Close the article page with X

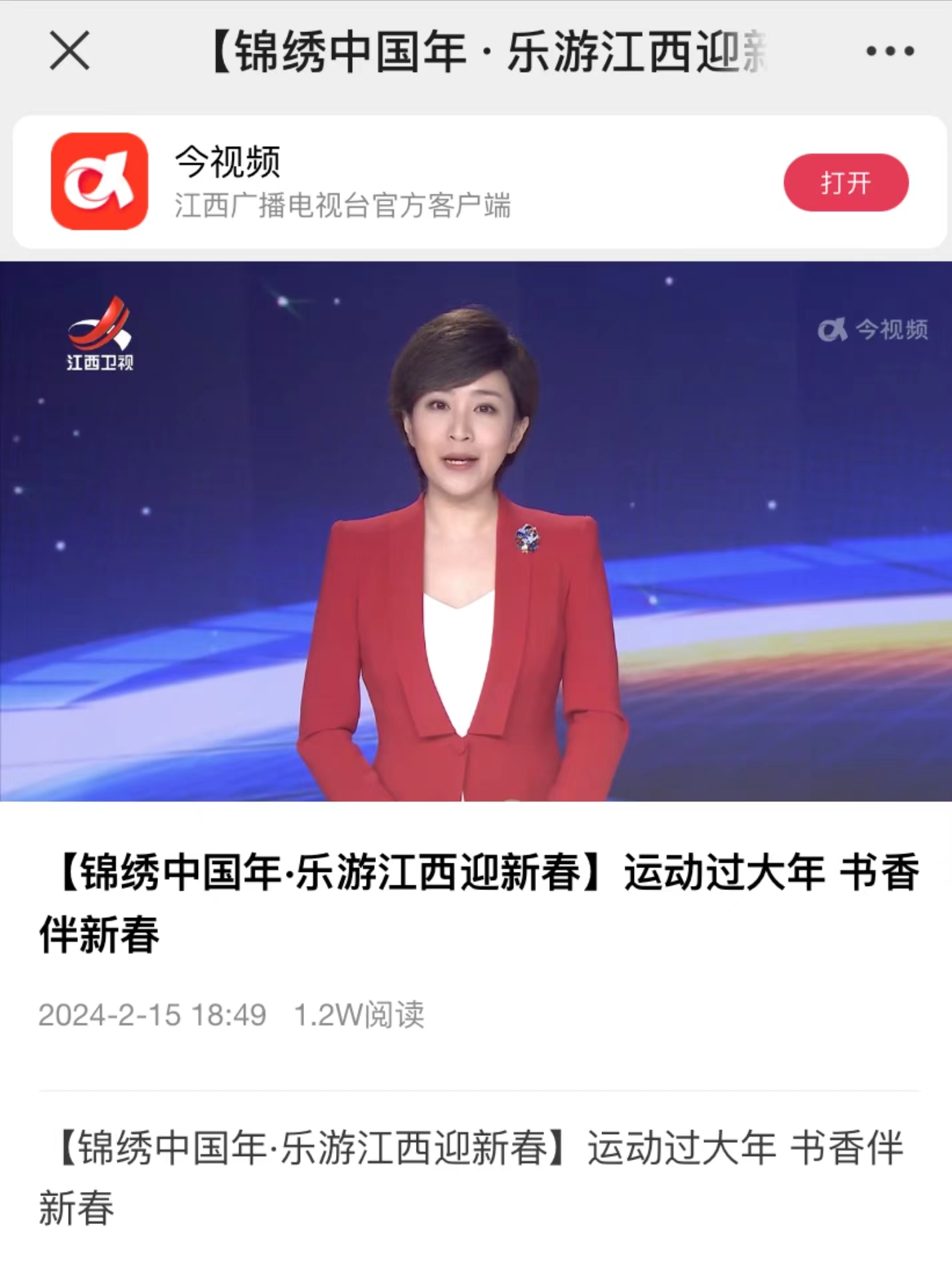(x=69, y=51)
